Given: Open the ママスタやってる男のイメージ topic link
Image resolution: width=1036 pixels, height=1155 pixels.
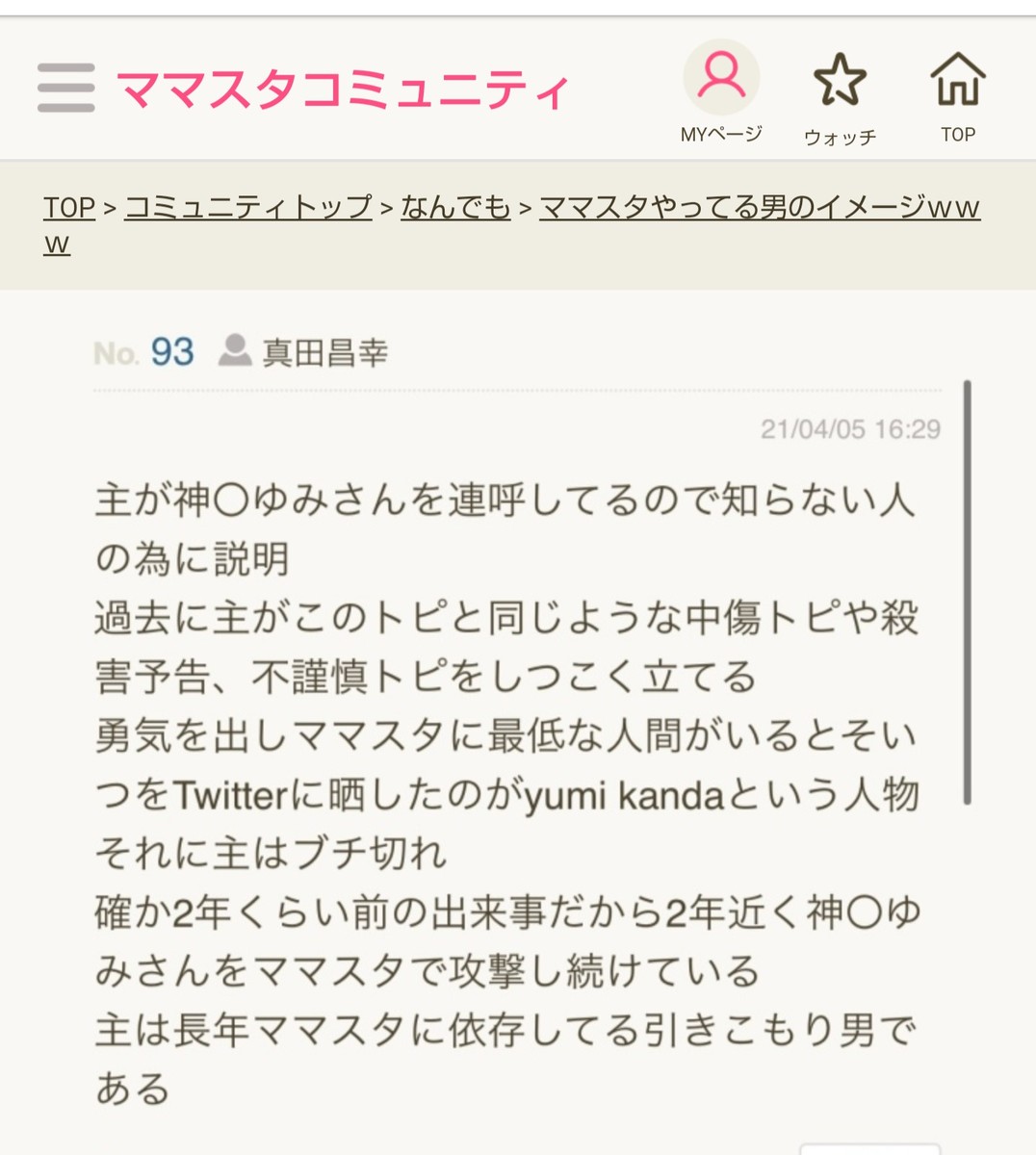Looking at the screenshot, I should pyautogui.click(x=759, y=207).
